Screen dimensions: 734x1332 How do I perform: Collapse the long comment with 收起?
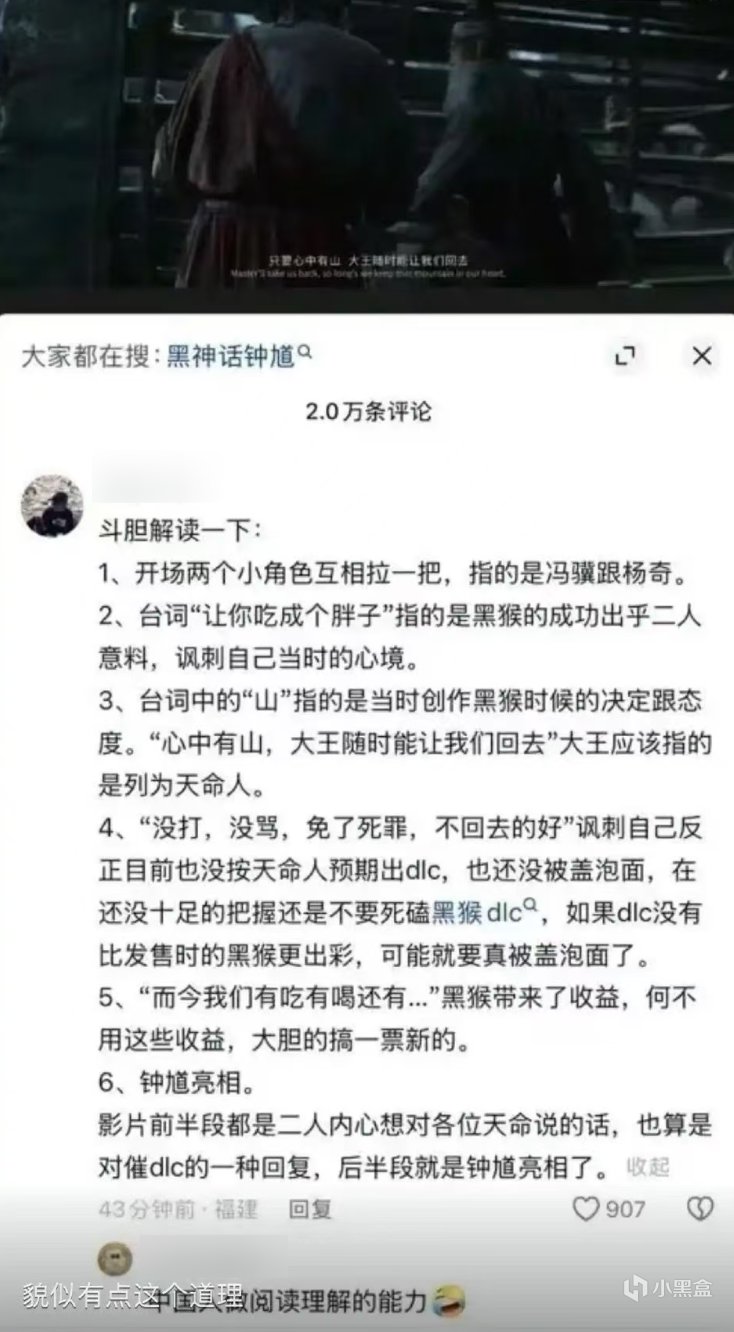pos(647,1167)
